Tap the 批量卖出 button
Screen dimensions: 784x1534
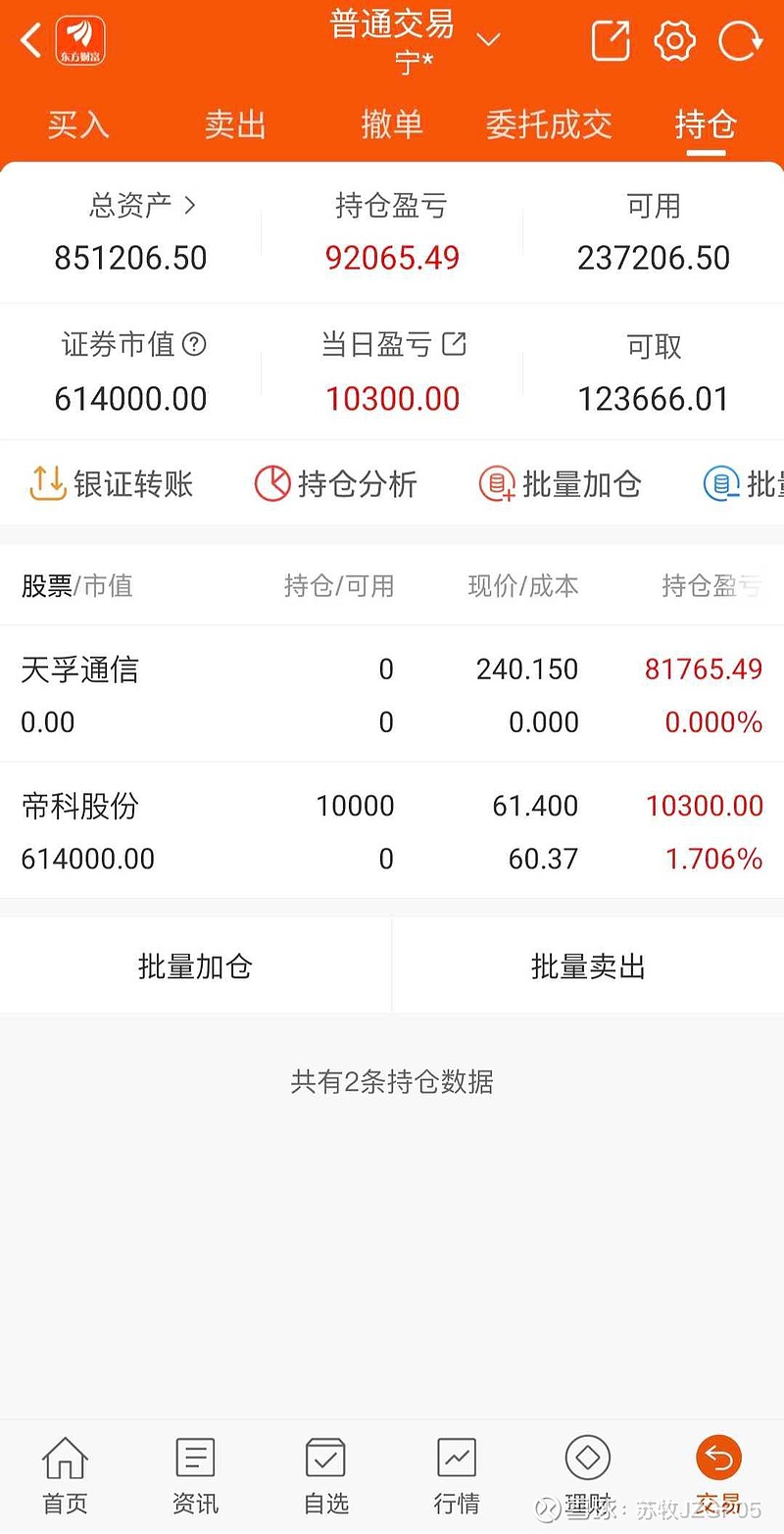coord(588,966)
